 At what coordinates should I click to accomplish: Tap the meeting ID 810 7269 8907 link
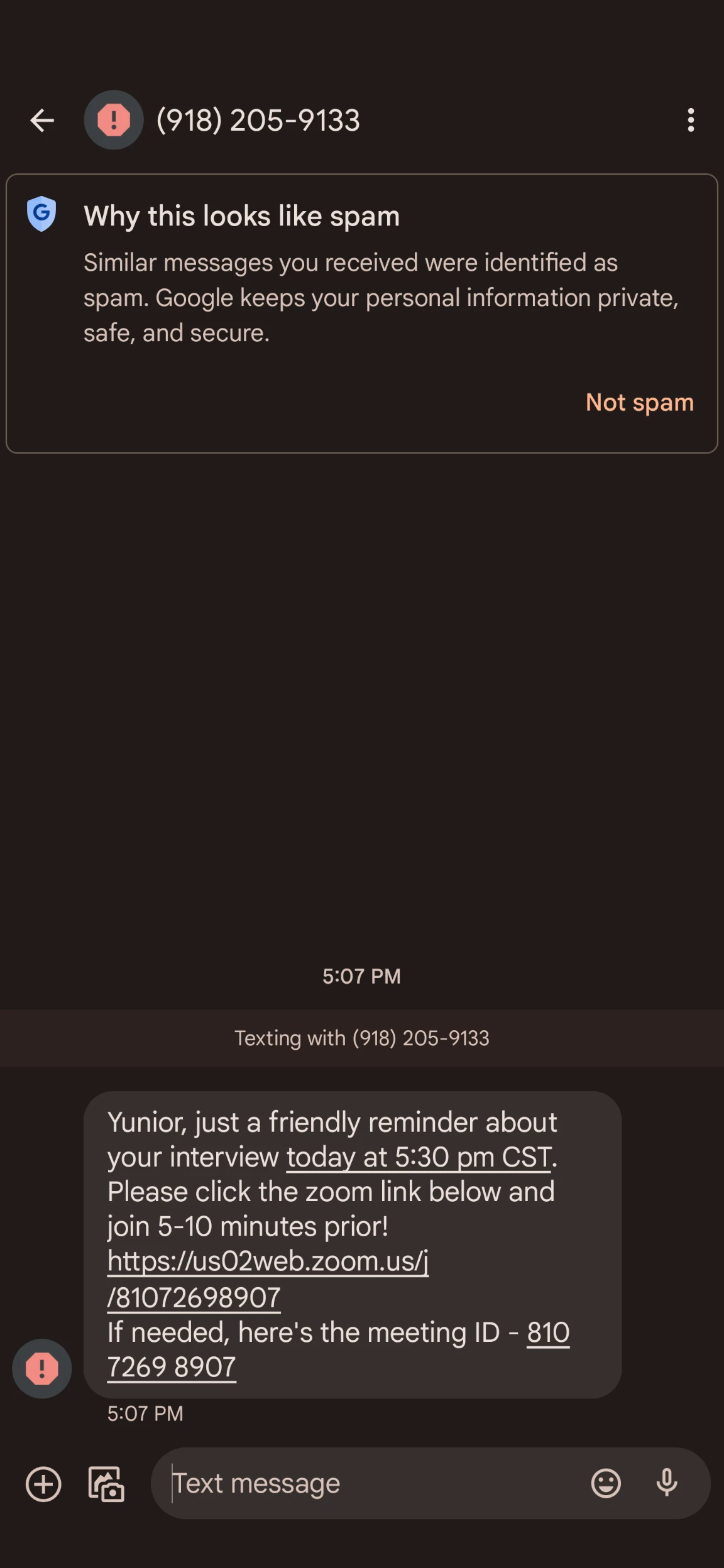pos(172,1368)
